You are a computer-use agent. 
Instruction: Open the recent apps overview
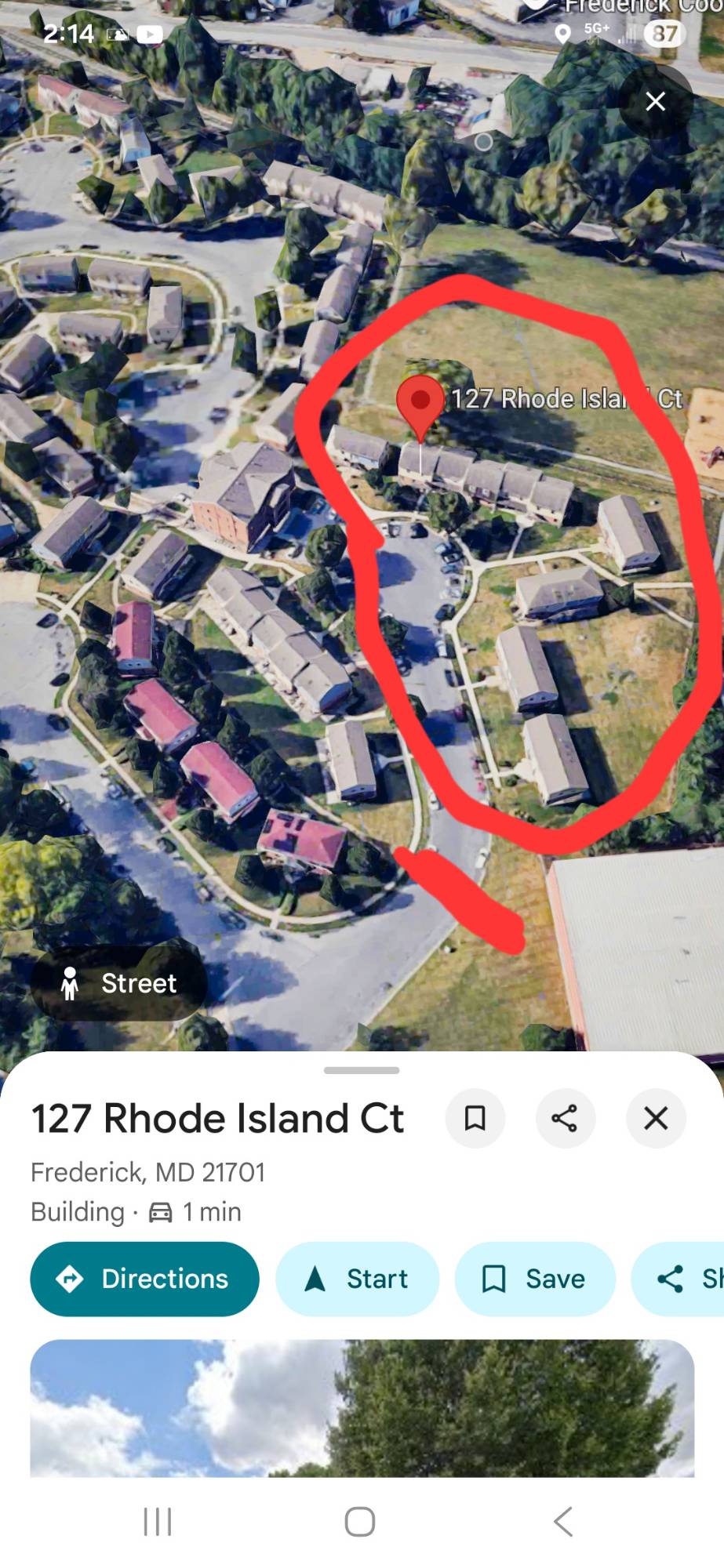coord(158,1522)
